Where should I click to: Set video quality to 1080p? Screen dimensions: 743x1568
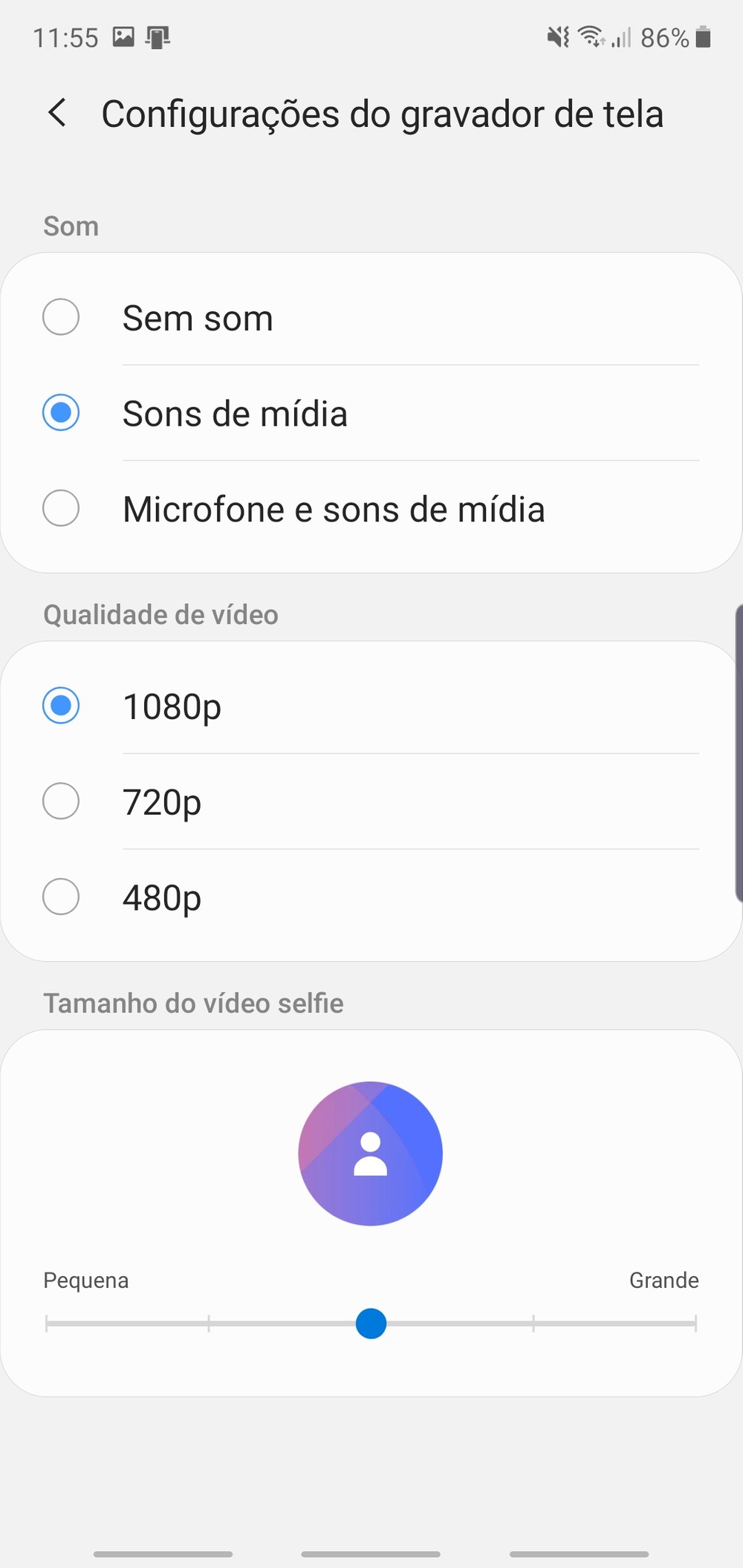coord(61,706)
